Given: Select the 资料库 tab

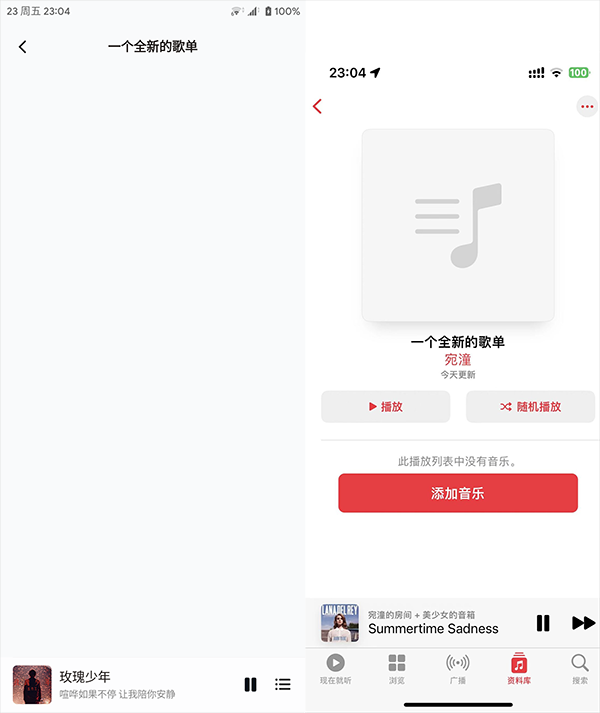Looking at the screenshot, I should tap(518, 669).
